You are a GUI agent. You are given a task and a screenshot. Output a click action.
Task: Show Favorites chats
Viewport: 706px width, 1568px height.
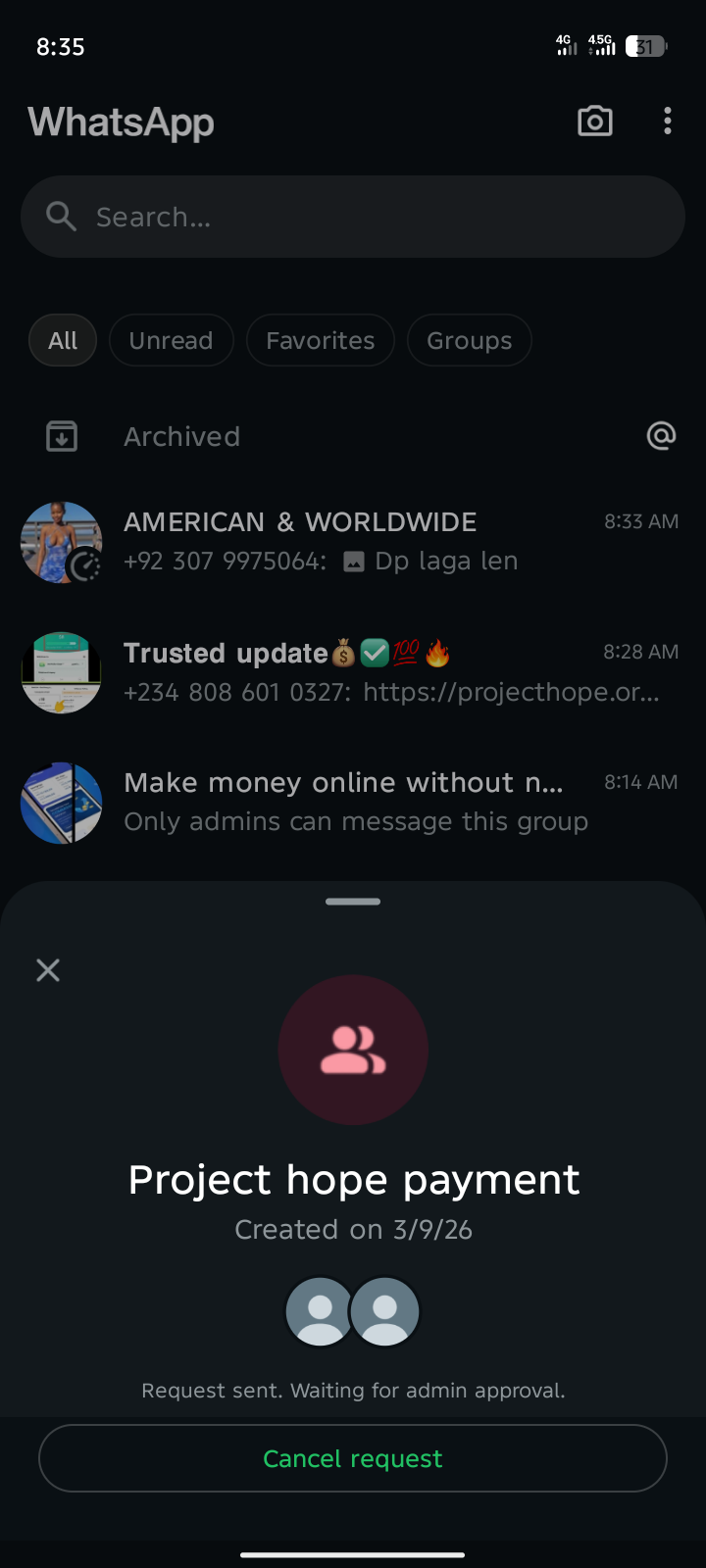[x=320, y=340]
